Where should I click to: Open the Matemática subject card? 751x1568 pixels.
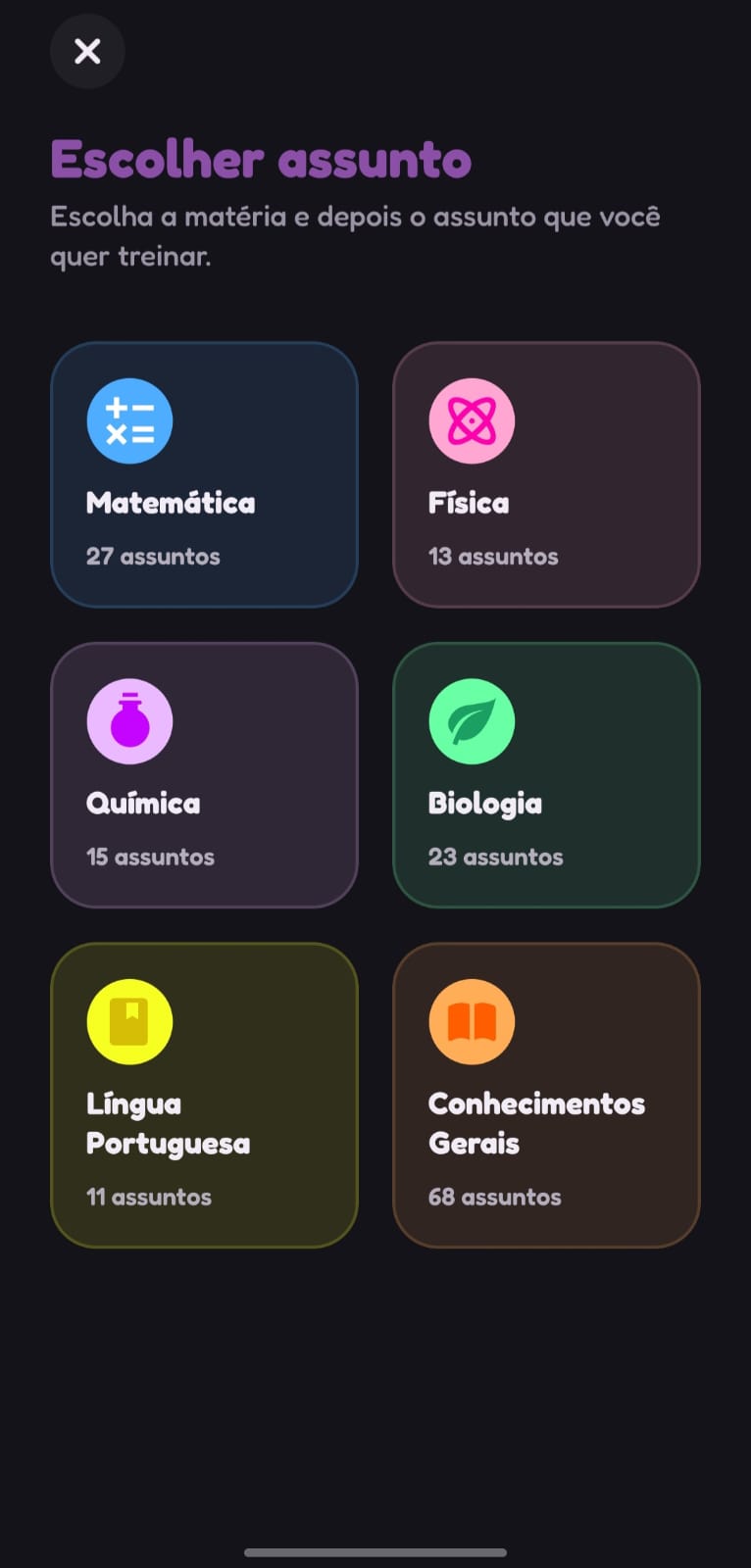coord(204,474)
